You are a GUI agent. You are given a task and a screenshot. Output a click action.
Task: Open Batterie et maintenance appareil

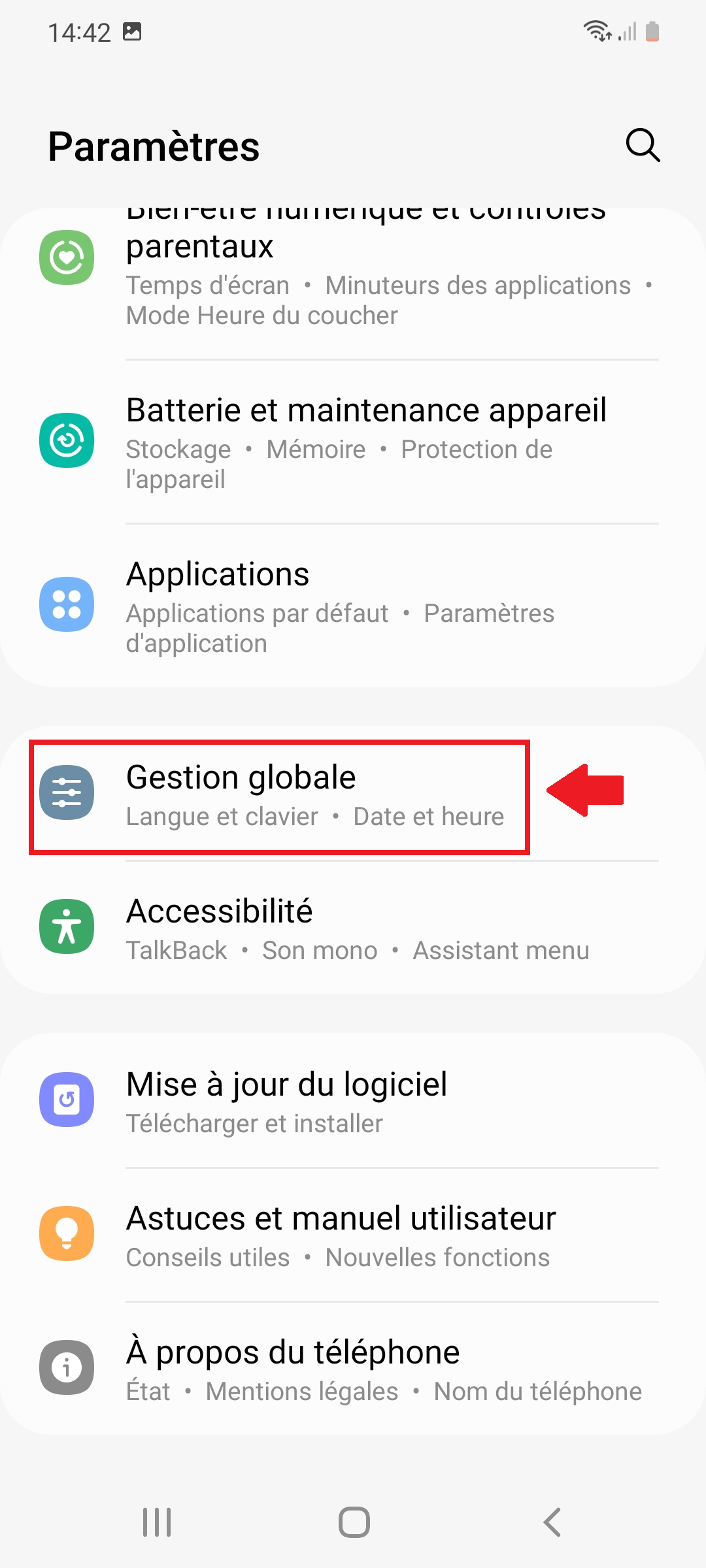(353, 442)
